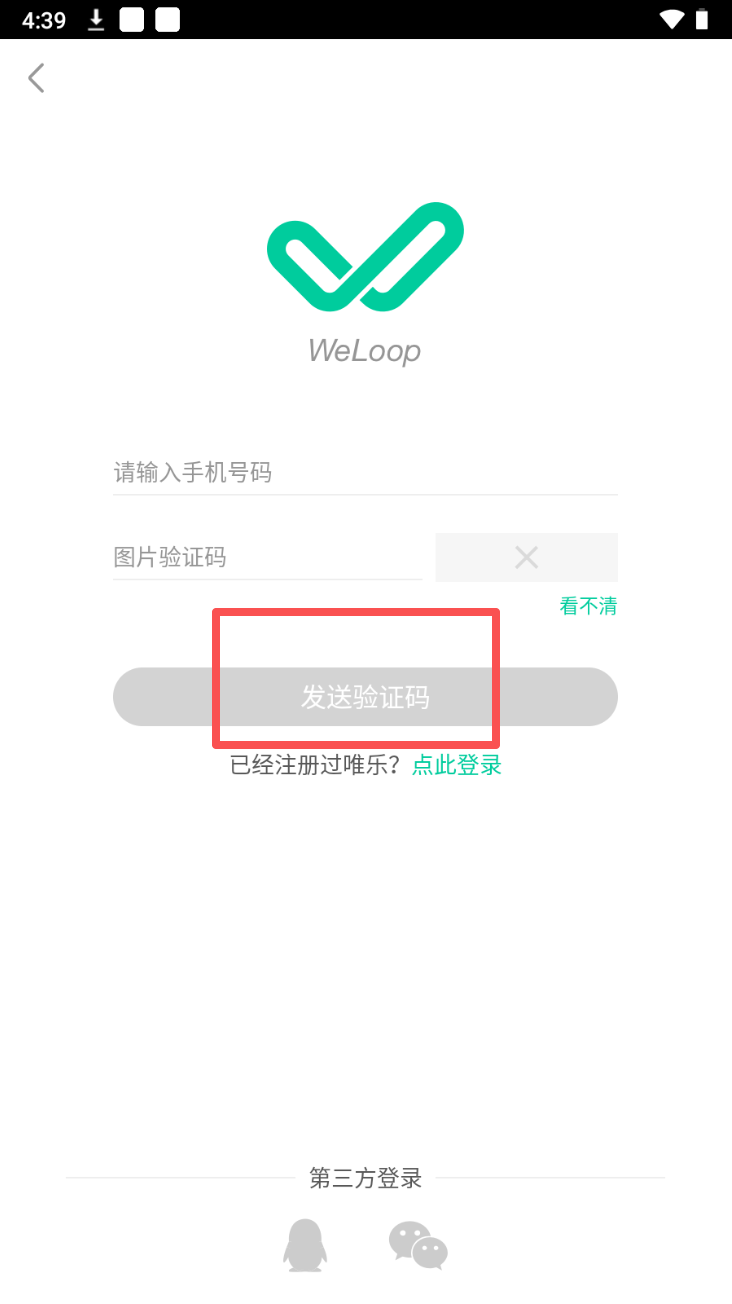732x1304 pixels.
Task: Log in with the QQ penguin icon
Action: pos(305,1245)
